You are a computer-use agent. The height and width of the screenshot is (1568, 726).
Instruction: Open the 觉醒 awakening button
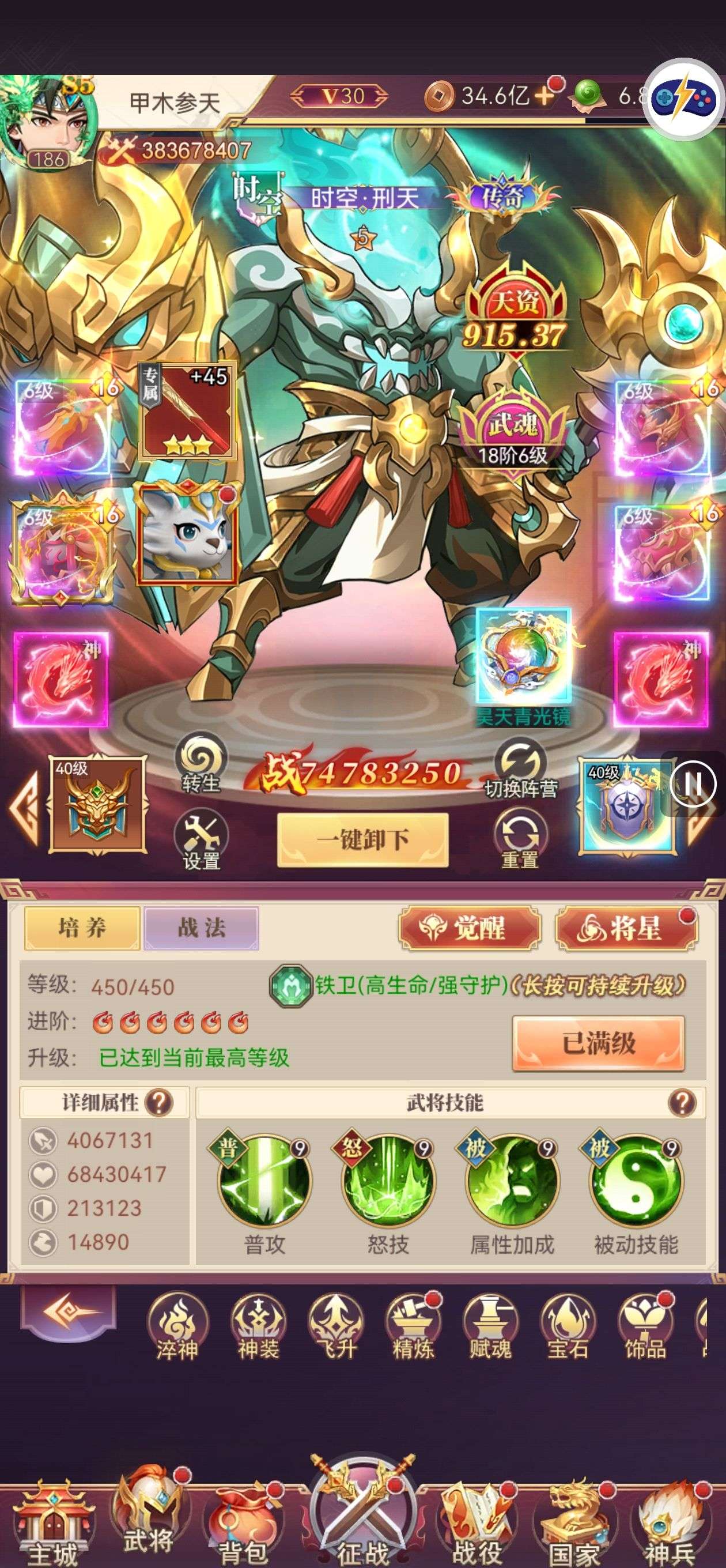tap(469, 928)
